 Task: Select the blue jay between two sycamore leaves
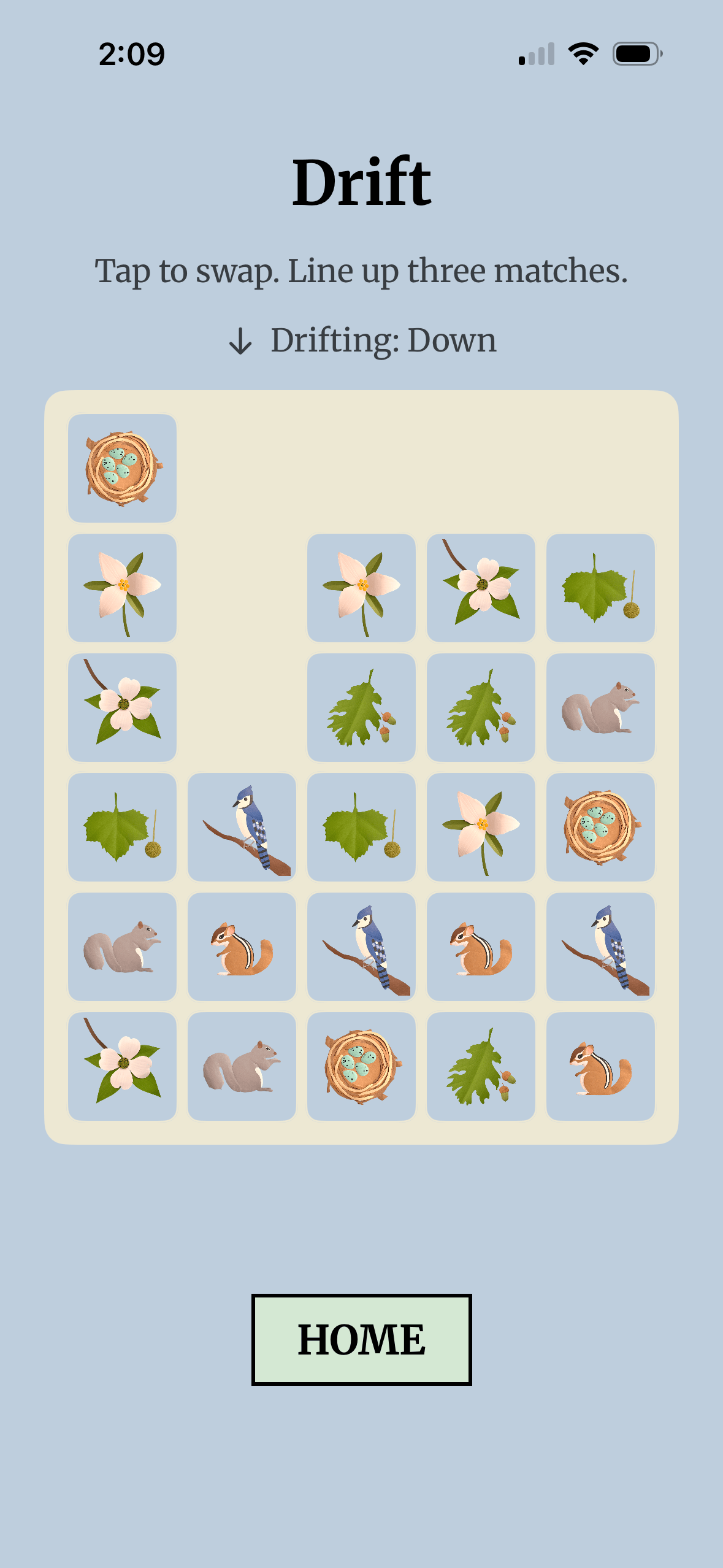(242, 827)
